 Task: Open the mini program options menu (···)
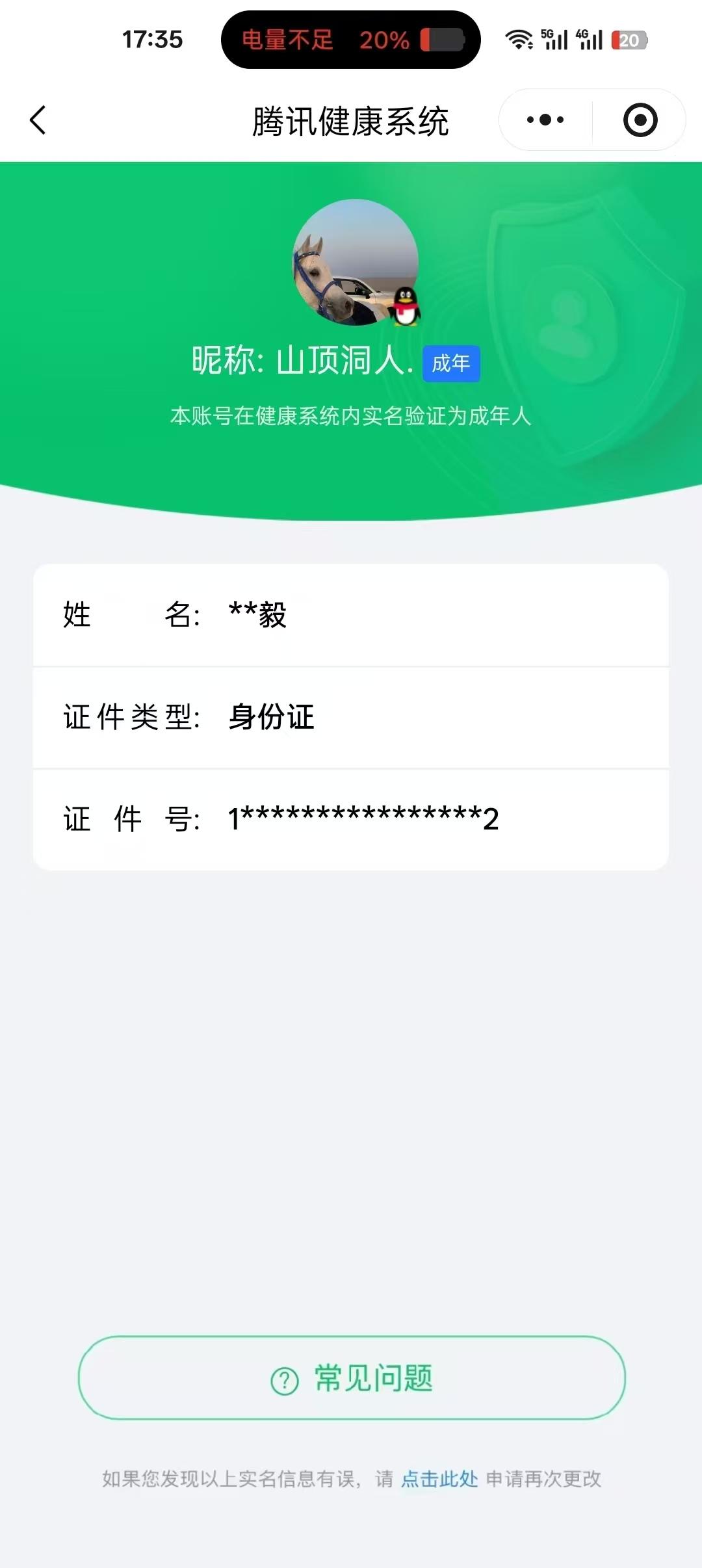(545, 119)
